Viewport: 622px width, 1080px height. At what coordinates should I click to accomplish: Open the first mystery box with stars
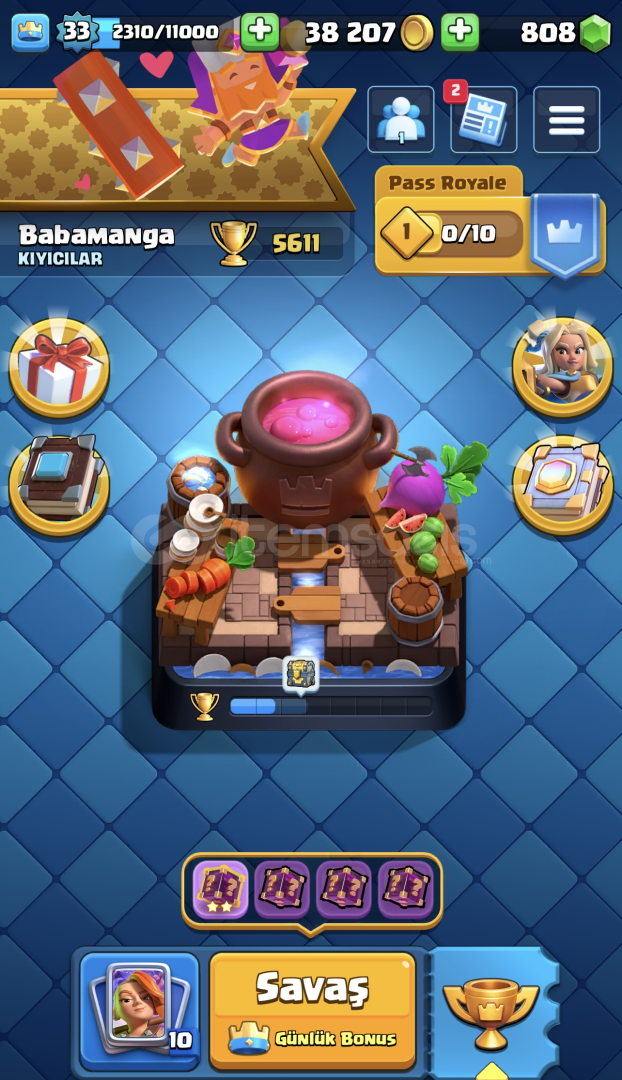[220, 890]
